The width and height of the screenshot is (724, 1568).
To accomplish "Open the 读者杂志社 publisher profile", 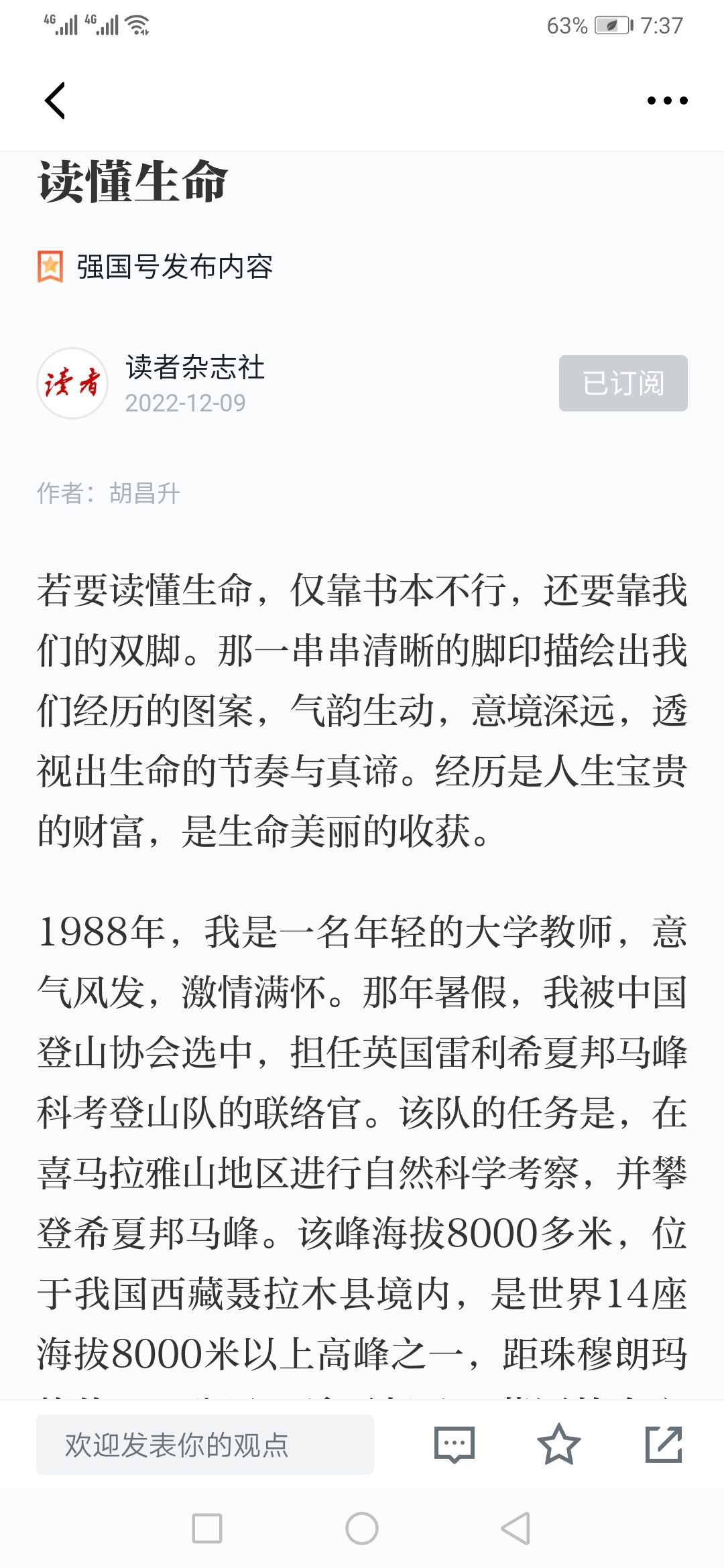I will [x=194, y=367].
